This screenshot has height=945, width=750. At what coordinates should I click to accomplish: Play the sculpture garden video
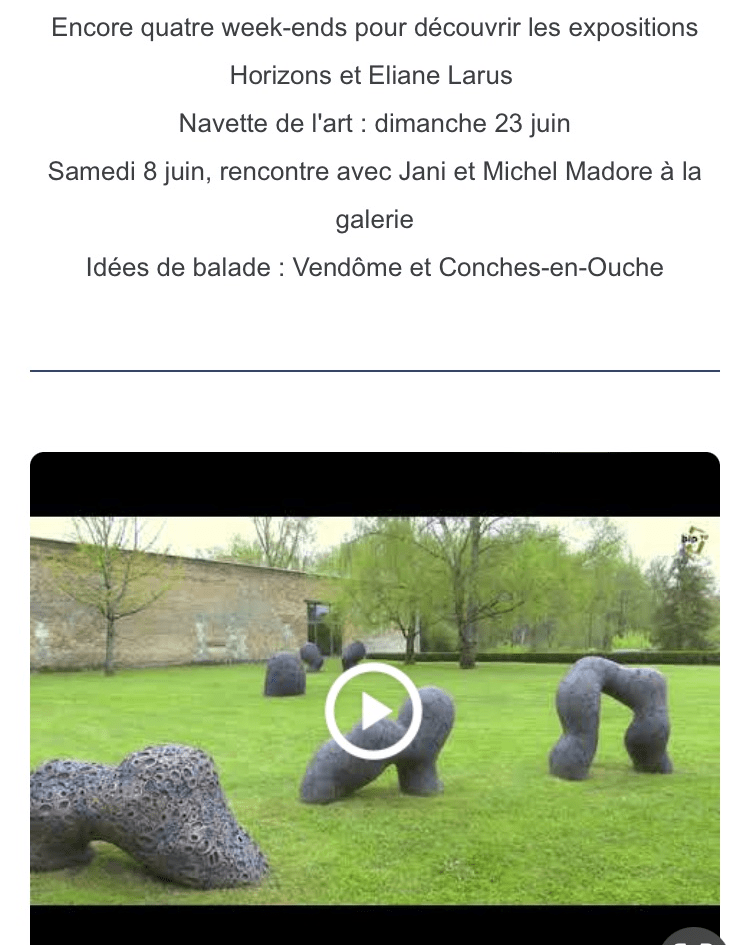click(374, 711)
